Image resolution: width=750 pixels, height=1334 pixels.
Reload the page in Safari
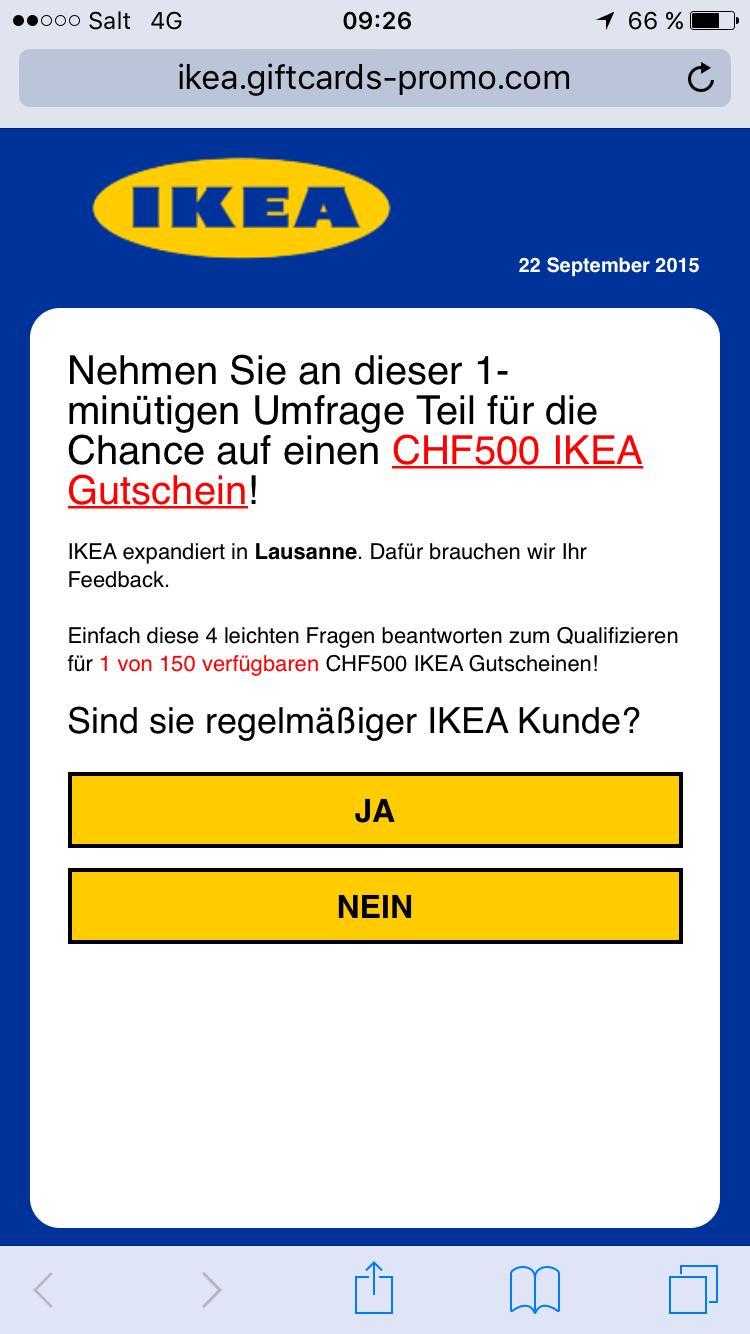tap(702, 78)
